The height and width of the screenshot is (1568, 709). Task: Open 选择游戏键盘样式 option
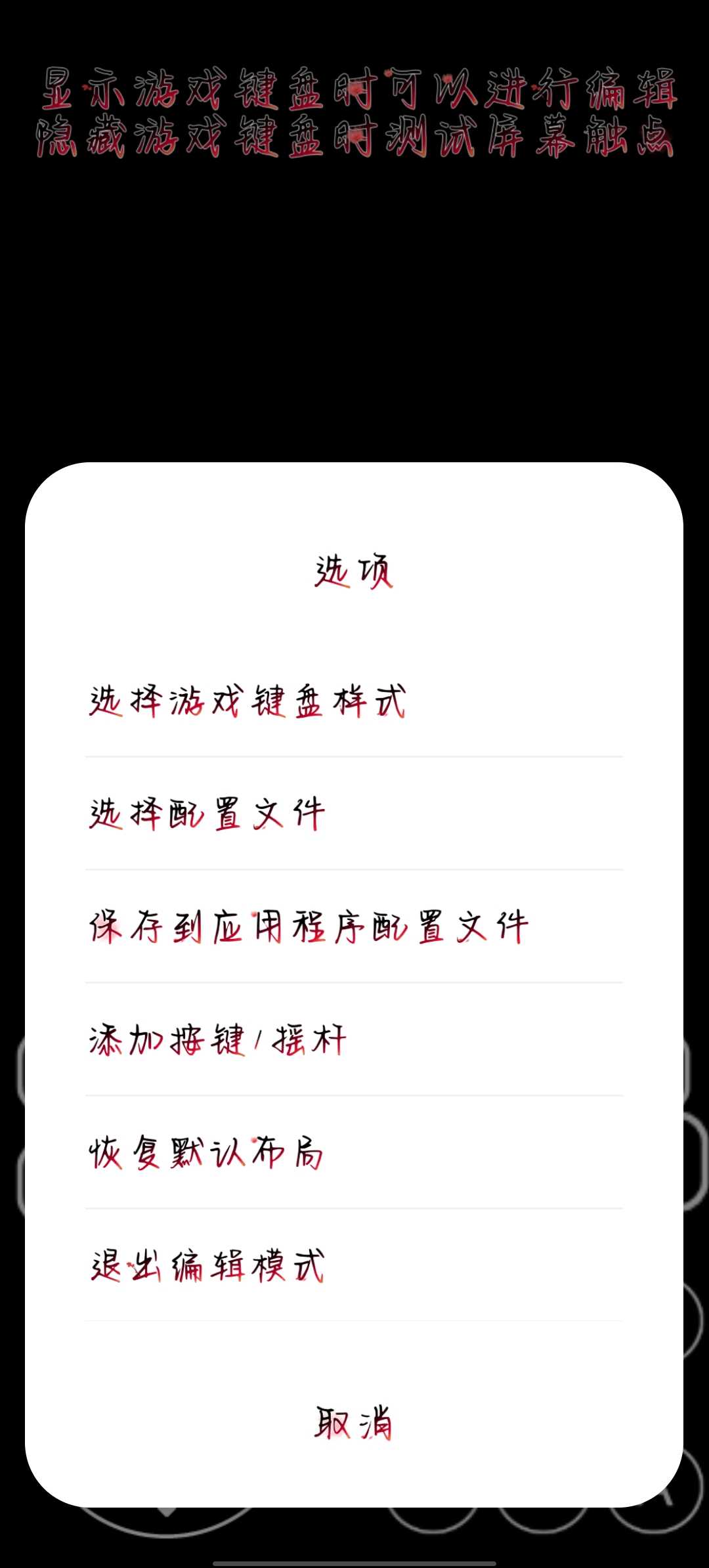coord(353,701)
